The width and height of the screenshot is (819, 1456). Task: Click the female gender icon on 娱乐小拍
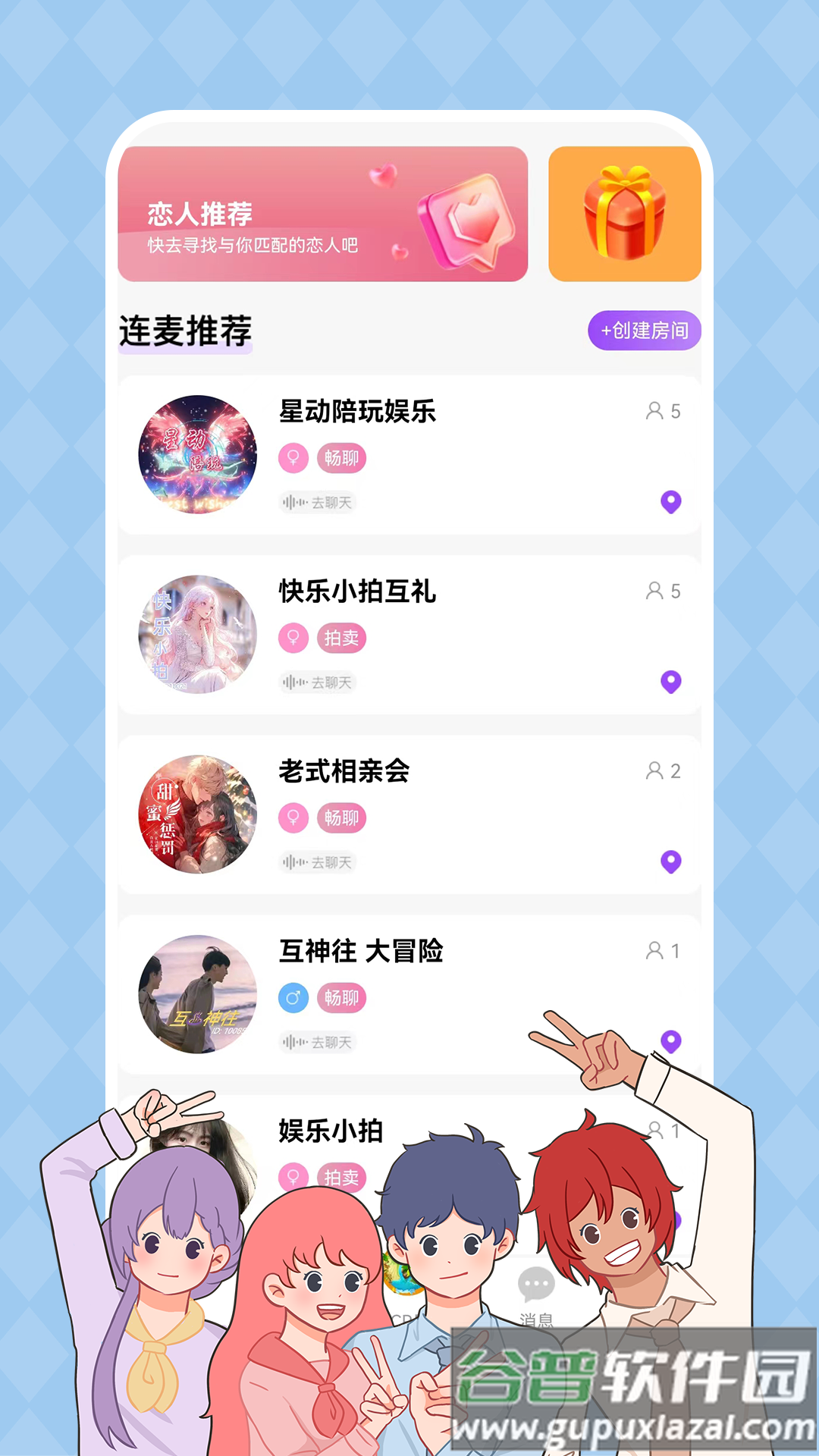[x=293, y=1178]
